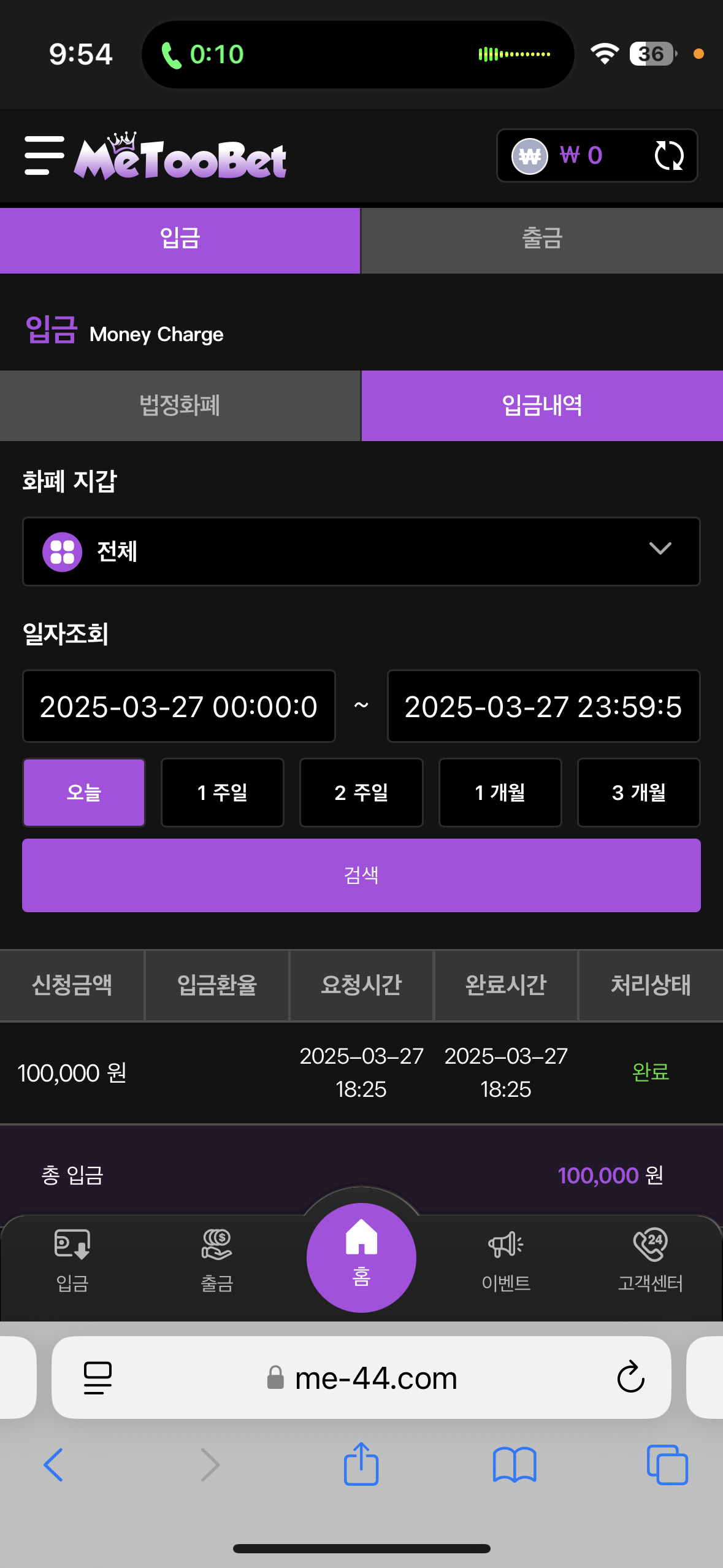Choose the 1 주일 date range
Image resolution: width=723 pixels, height=1568 pixels.
click(x=223, y=793)
